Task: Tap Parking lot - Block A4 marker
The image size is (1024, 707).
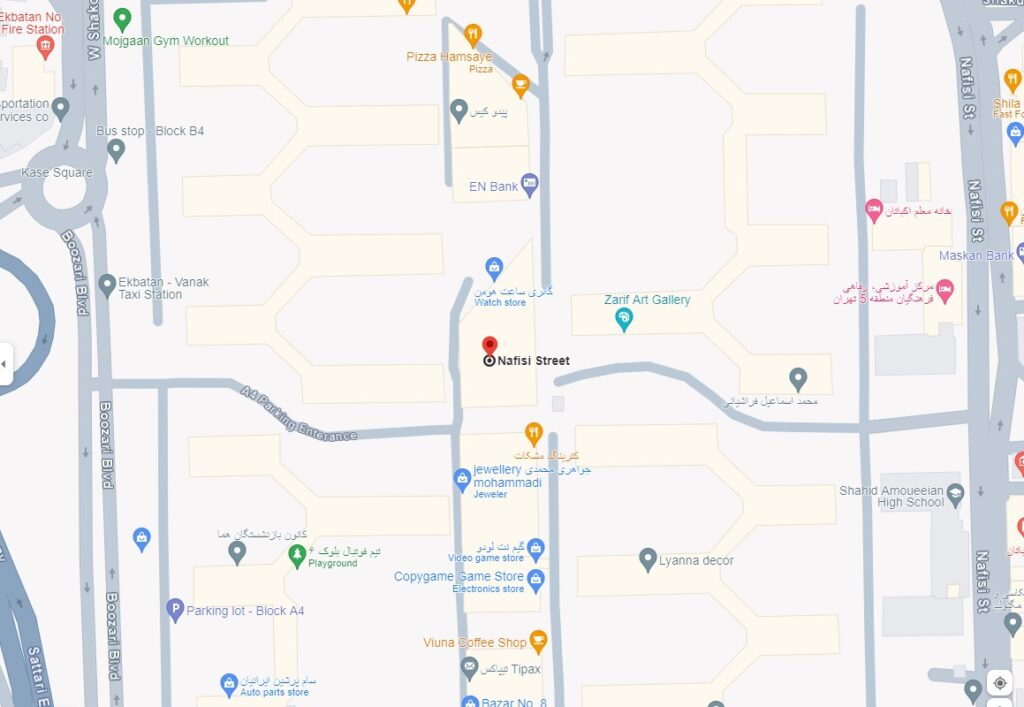Action: click(176, 610)
